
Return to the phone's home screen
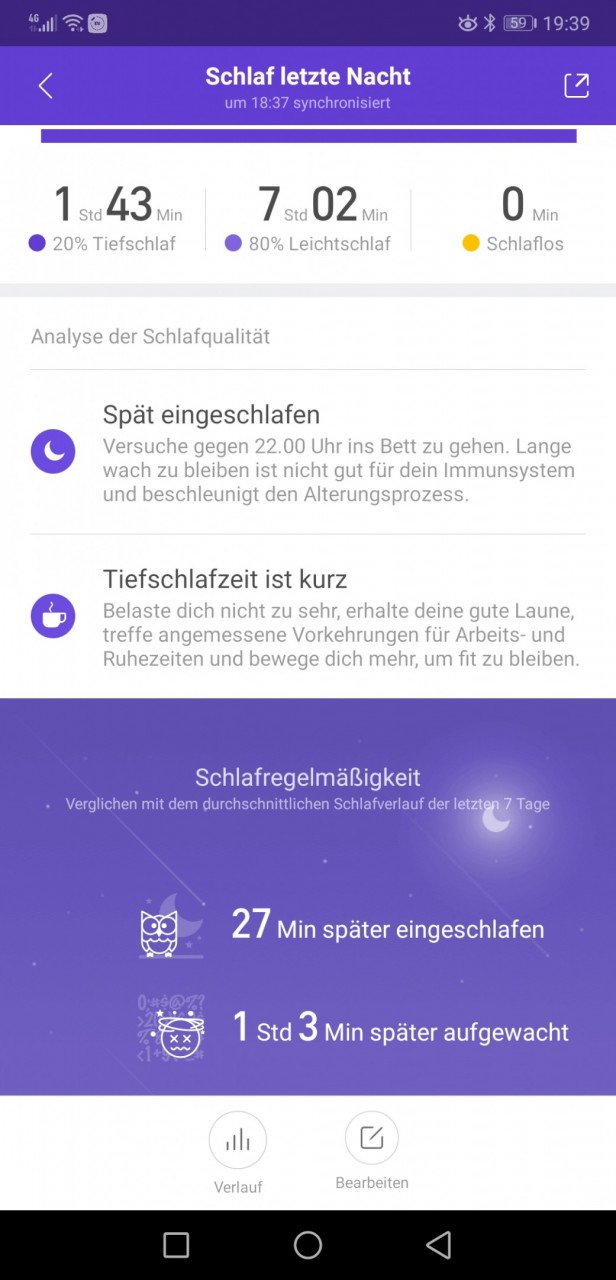click(x=308, y=1244)
